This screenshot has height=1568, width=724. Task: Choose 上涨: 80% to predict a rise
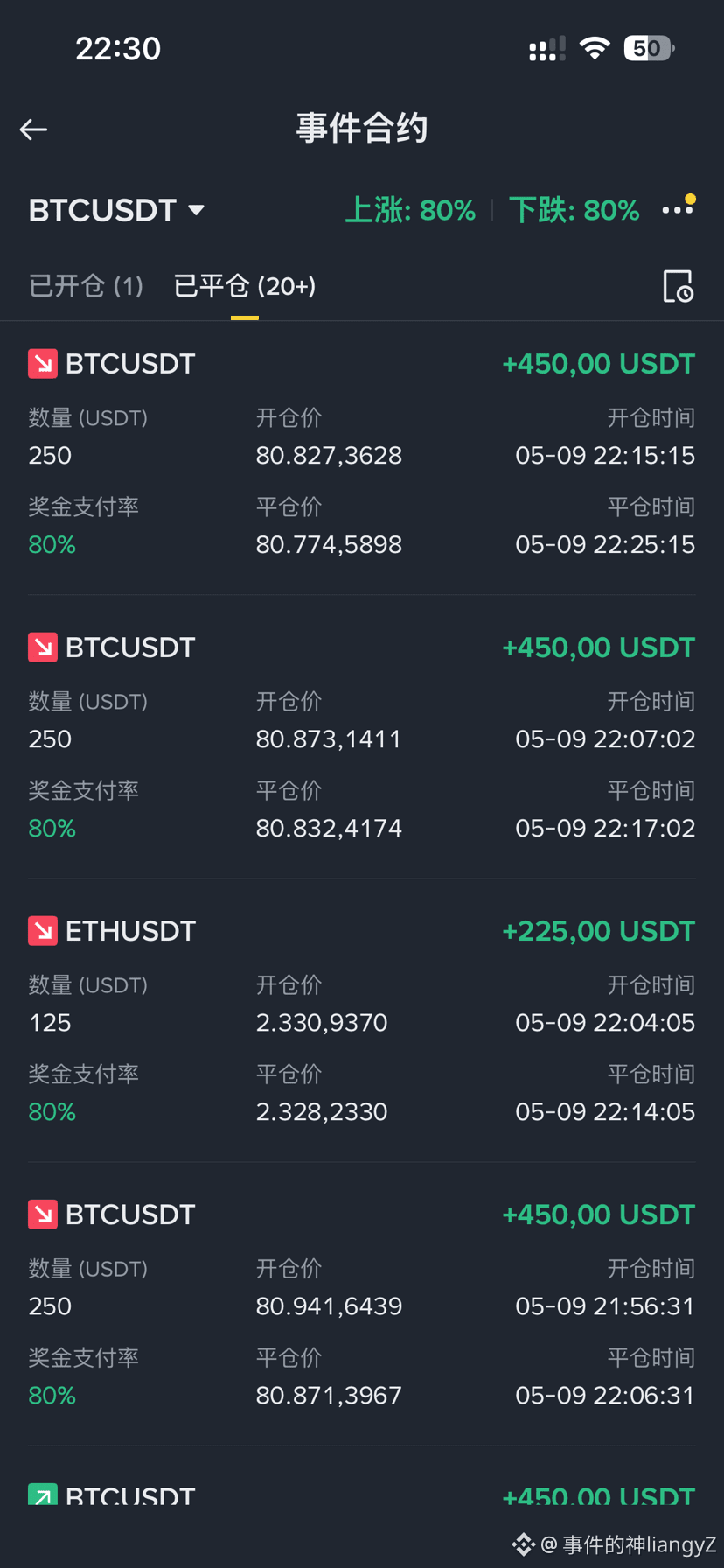pyautogui.click(x=410, y=210)
